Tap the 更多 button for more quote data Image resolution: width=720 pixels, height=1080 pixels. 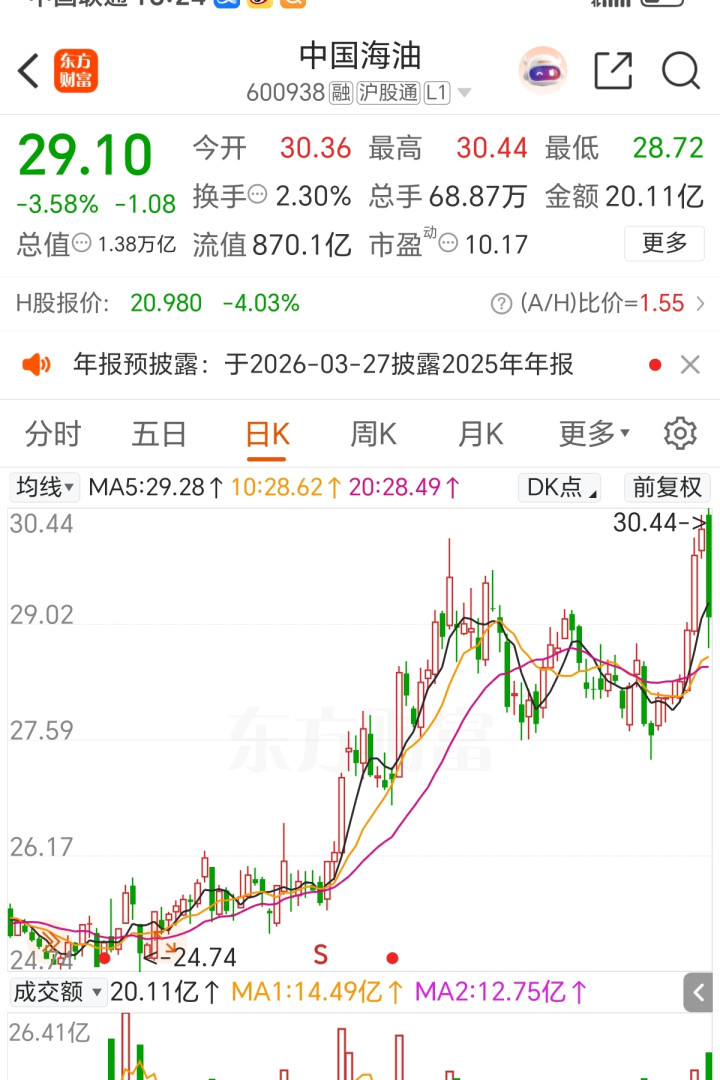[x=664, y=243]
